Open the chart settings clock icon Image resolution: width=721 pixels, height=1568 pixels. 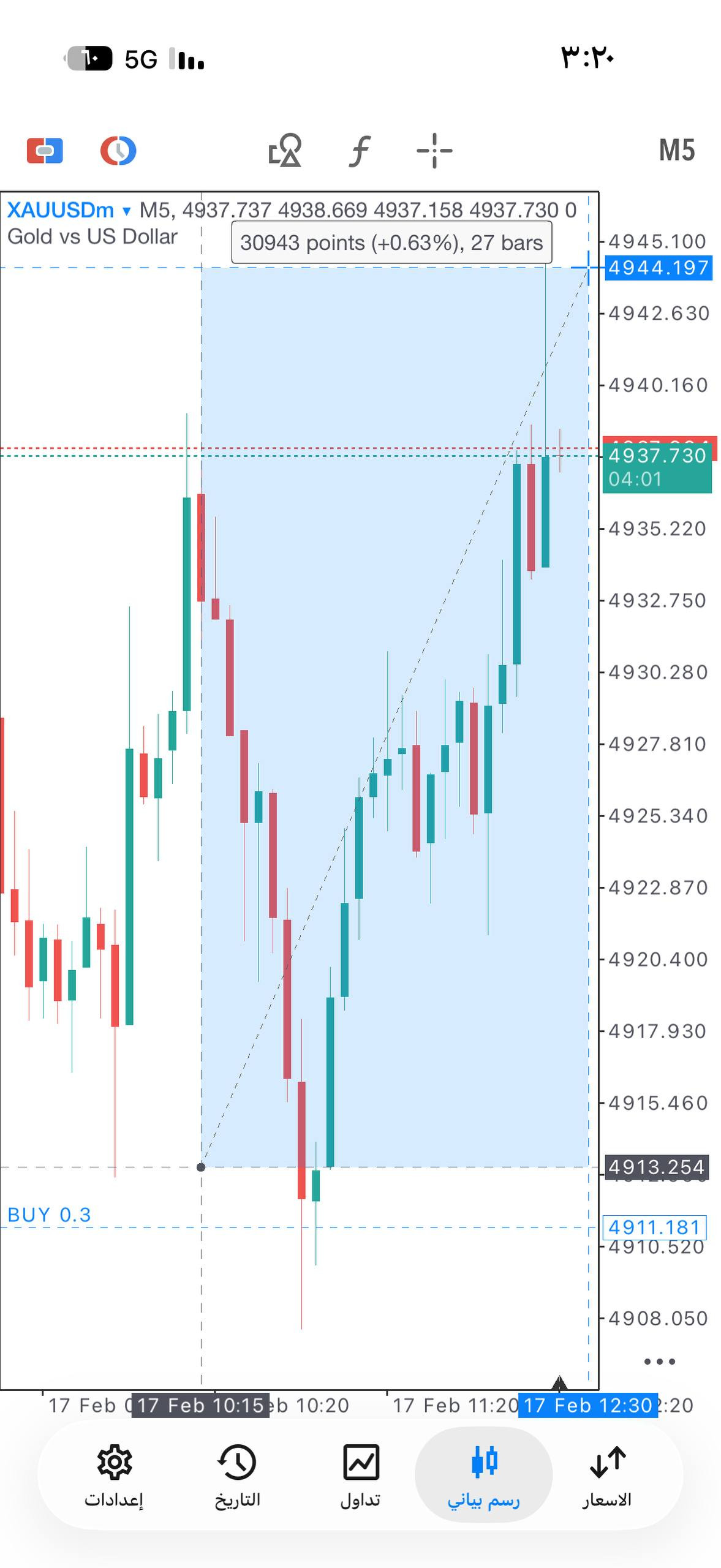click(118, 151)
